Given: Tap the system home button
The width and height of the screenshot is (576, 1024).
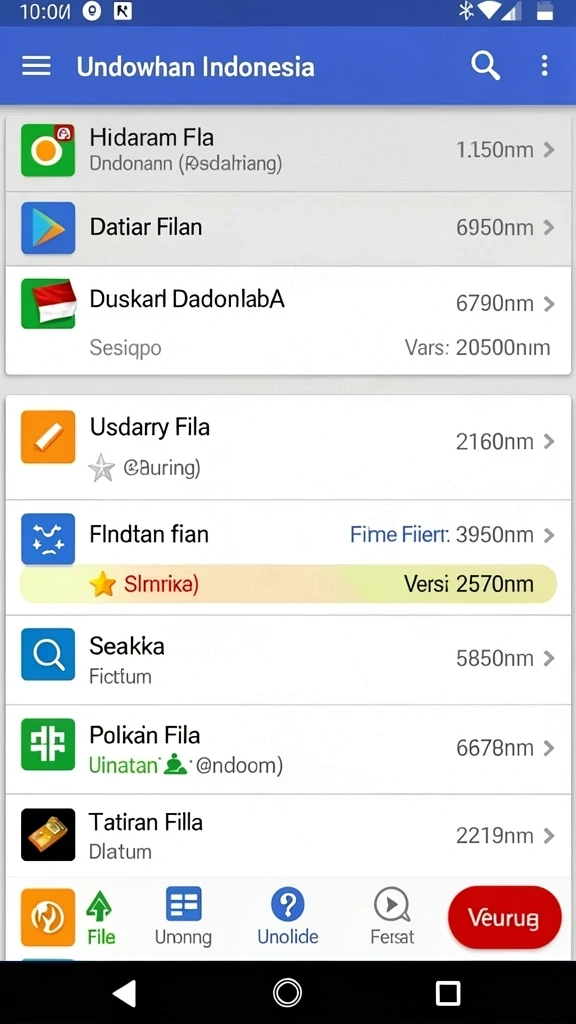Looking at the screenshot, I should tap(287, 993).
